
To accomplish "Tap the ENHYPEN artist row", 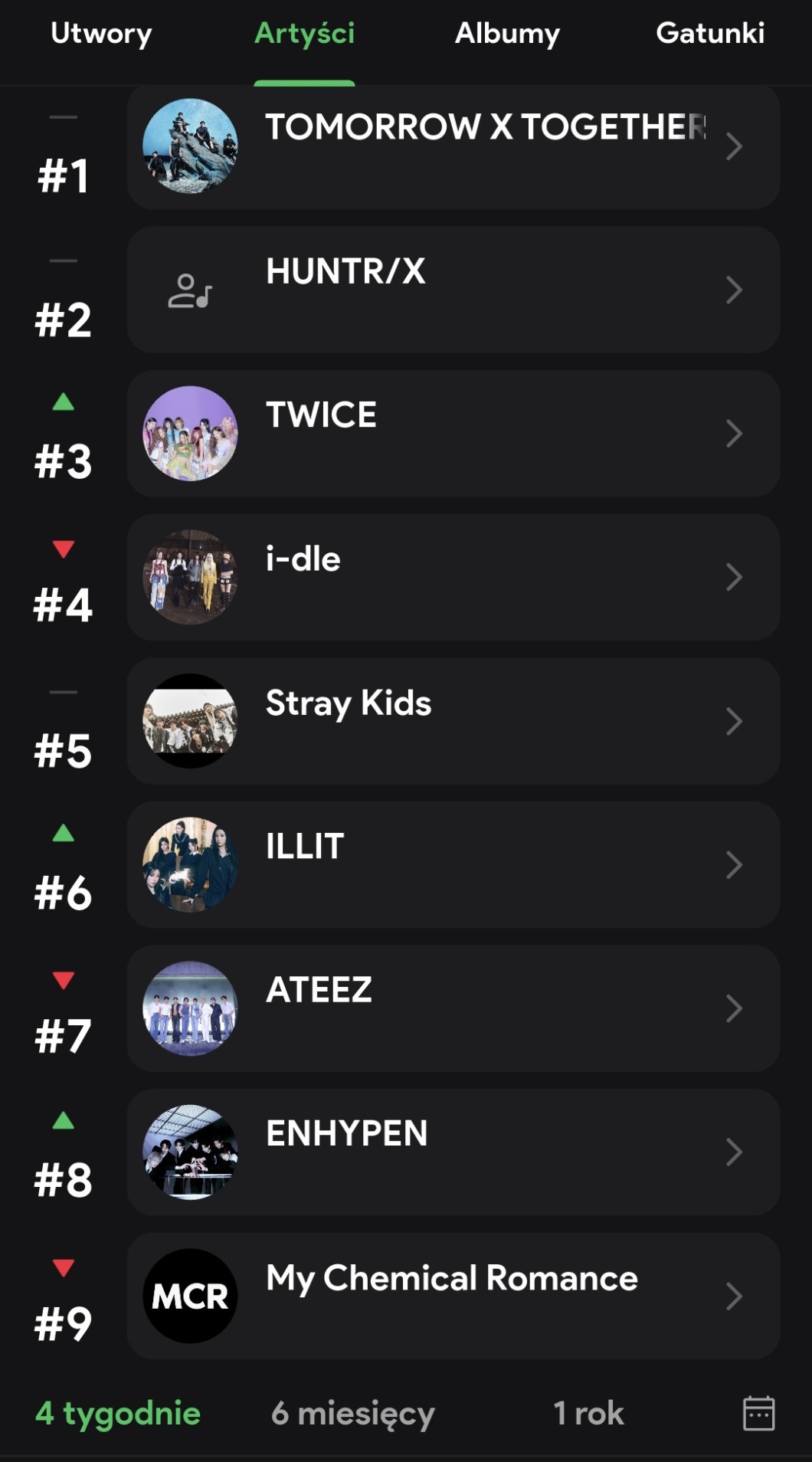I will [x=453, y=1152].
